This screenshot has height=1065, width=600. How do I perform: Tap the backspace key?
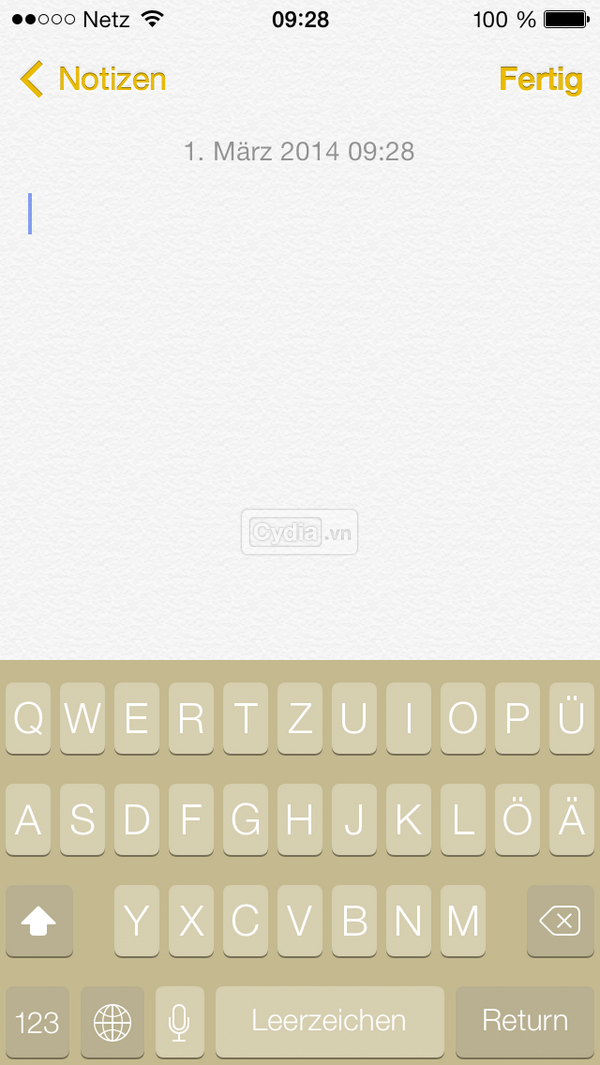(x=560, y=920)
